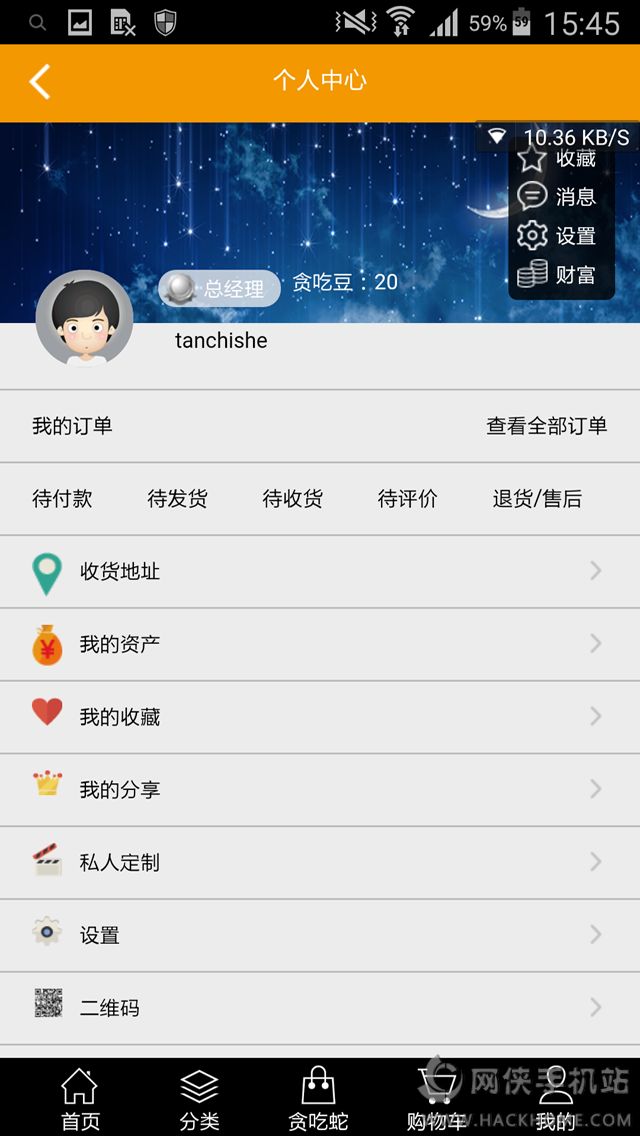Show 待评价 orders awaiting review
The width and height of the screenshot is (640, 1136).
pos(407,499)
